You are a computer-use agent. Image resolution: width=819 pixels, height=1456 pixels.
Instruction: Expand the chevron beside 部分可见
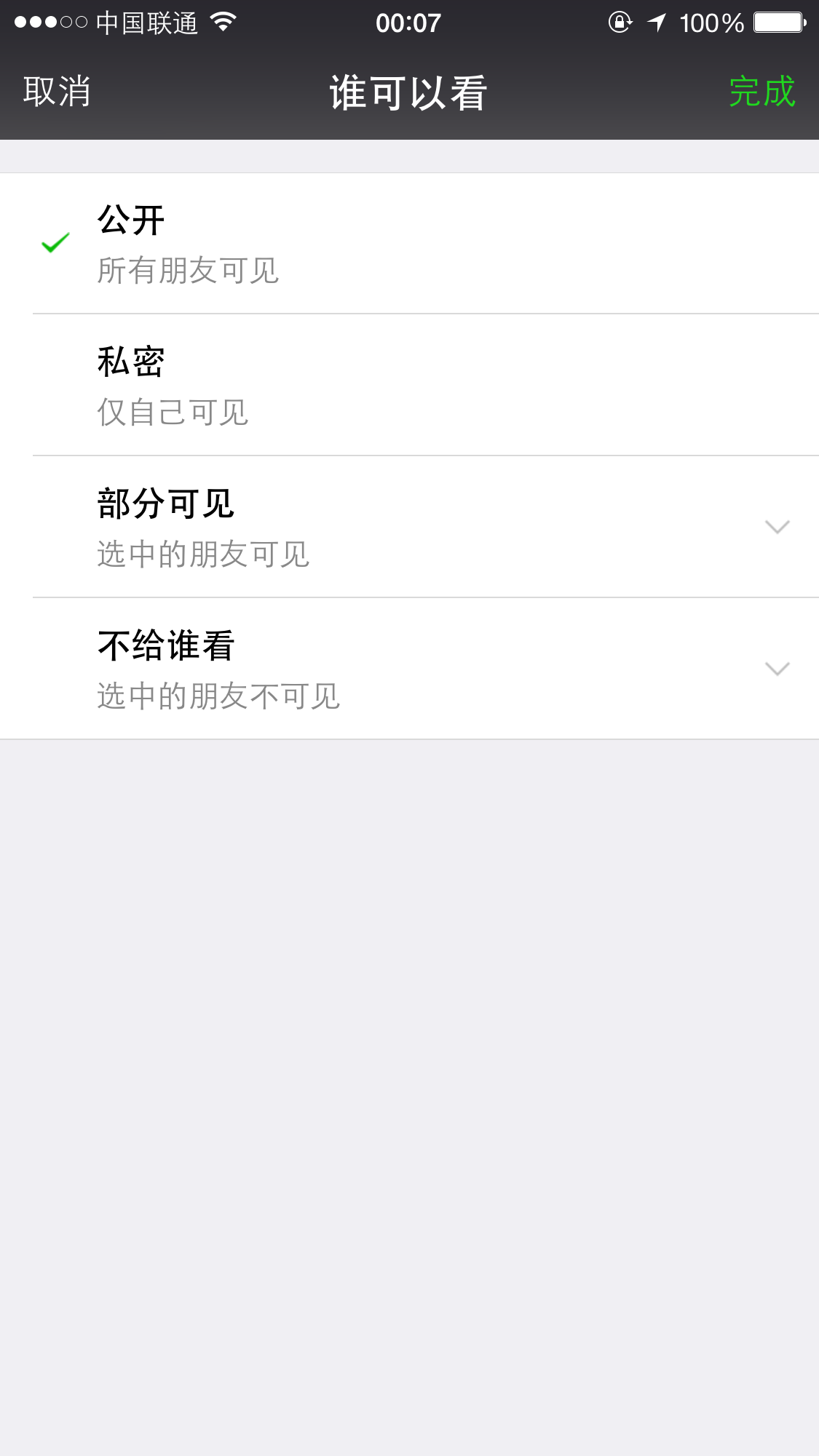pyautogui.click(x=778, y=527)
